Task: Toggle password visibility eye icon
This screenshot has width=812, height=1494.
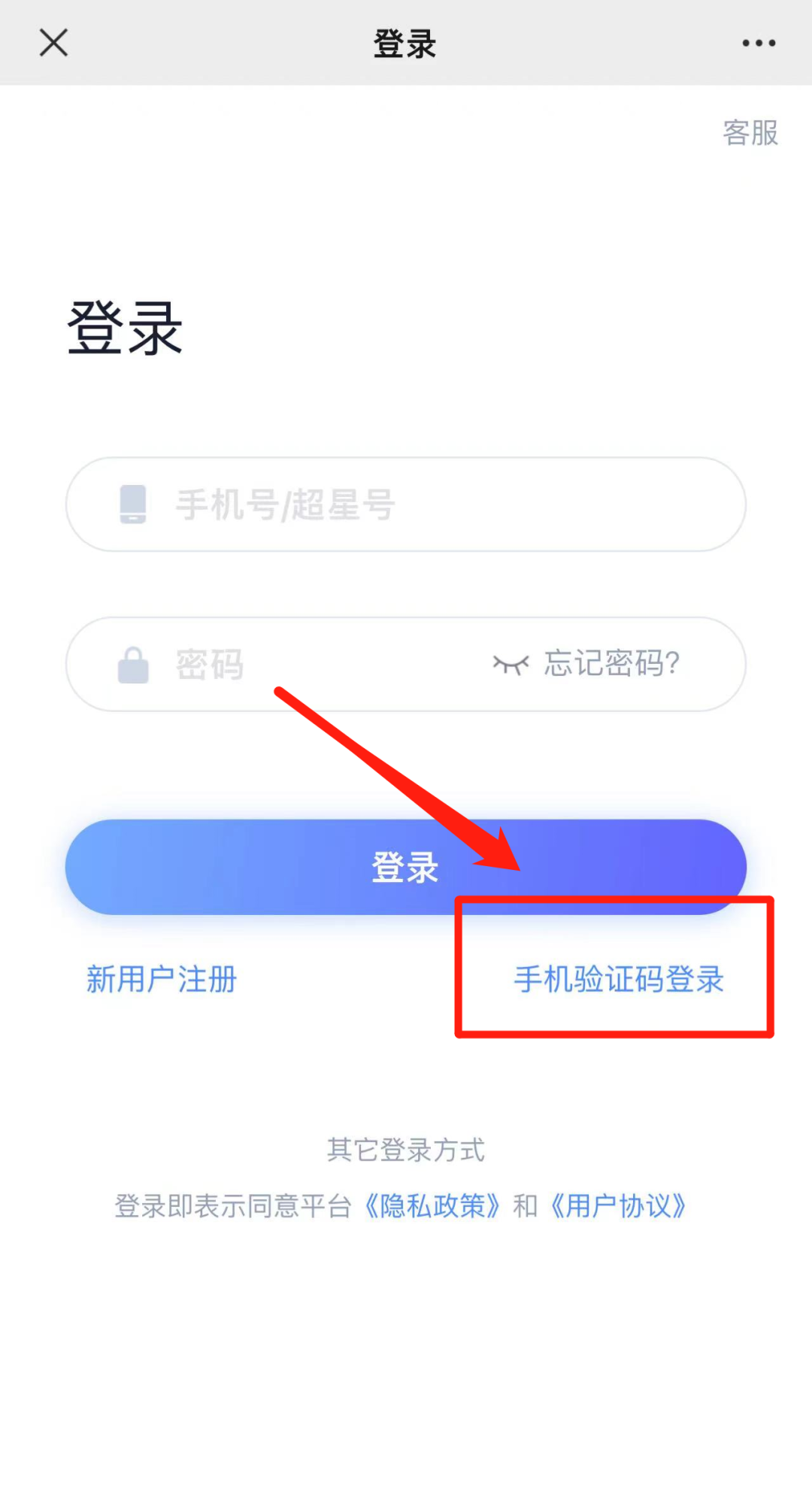Action: click(511, 664)
